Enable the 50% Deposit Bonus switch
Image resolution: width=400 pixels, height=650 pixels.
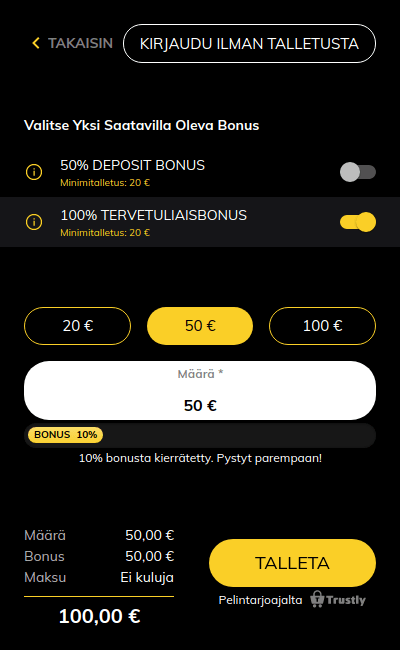coord(358,172)
